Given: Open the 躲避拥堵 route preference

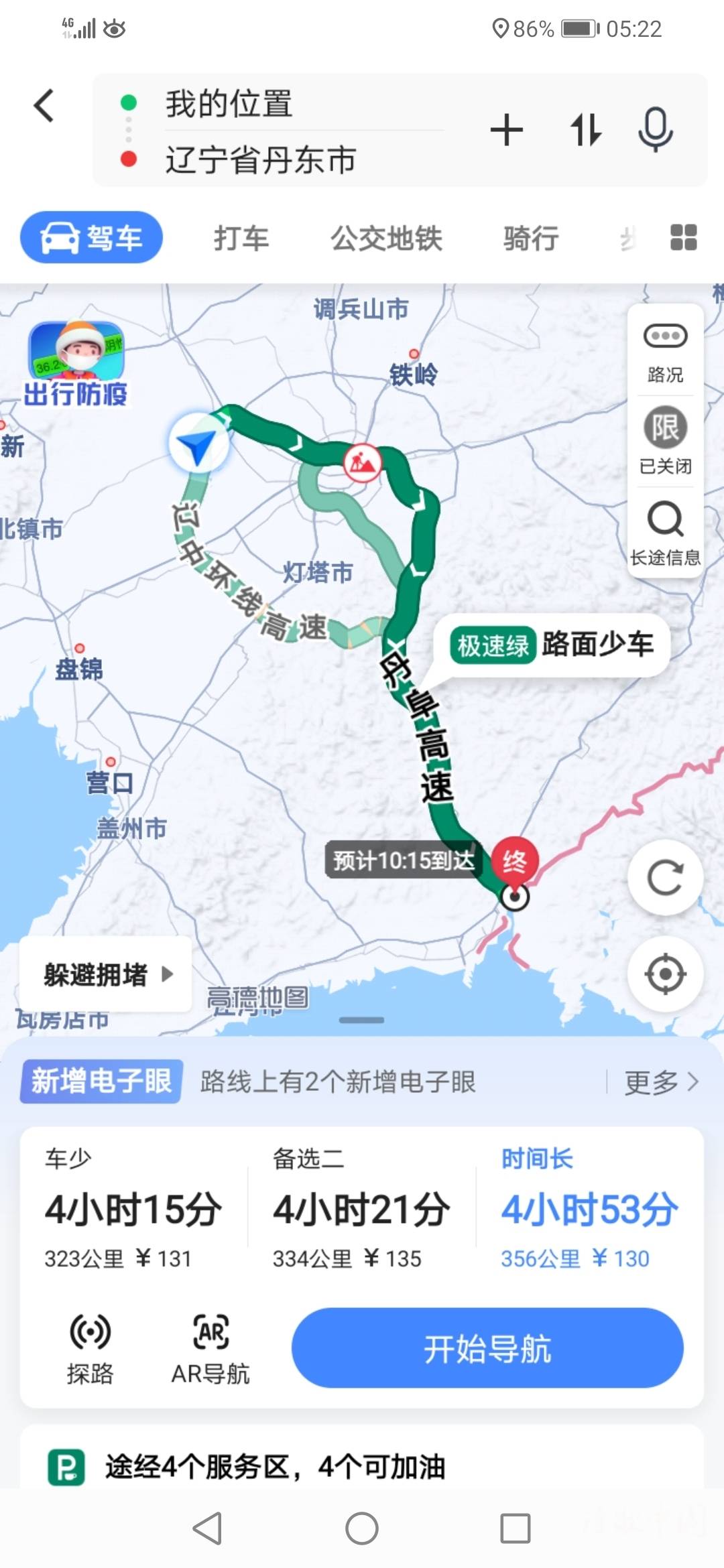Looking at the screenshot, I should [x=107, y=974].
